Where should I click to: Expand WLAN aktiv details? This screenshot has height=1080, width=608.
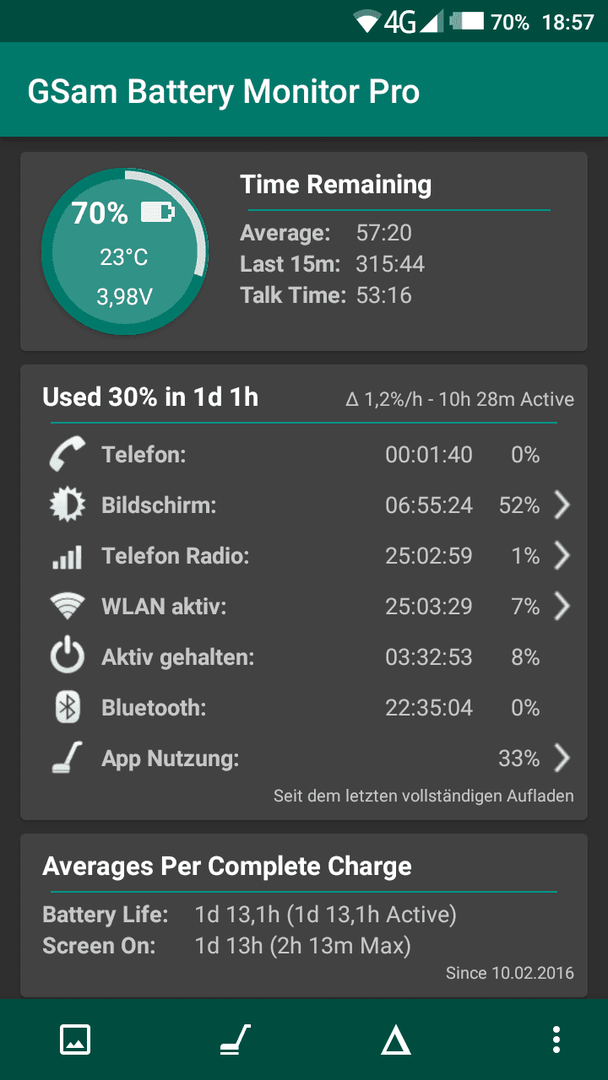304,606
